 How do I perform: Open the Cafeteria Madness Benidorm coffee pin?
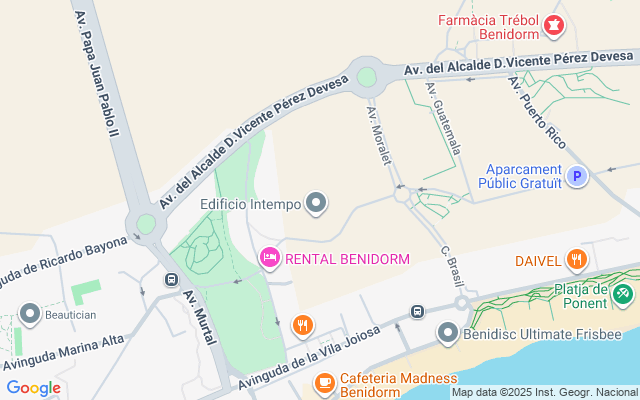point(324,383)
